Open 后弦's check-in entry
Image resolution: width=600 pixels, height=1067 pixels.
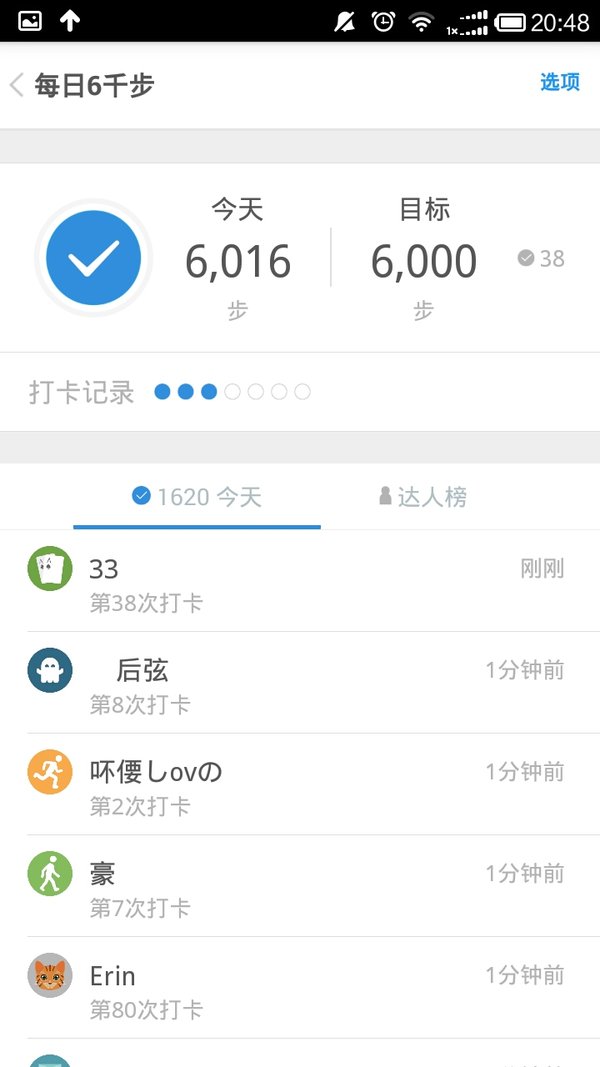pyautogui.click(x=300, y=683)
